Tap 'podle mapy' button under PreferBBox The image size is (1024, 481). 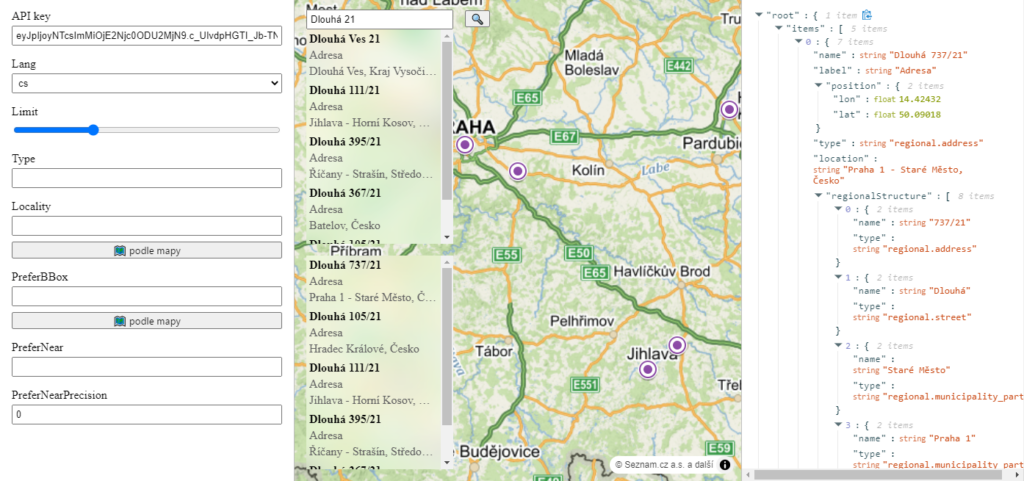(x=146, y=320)
